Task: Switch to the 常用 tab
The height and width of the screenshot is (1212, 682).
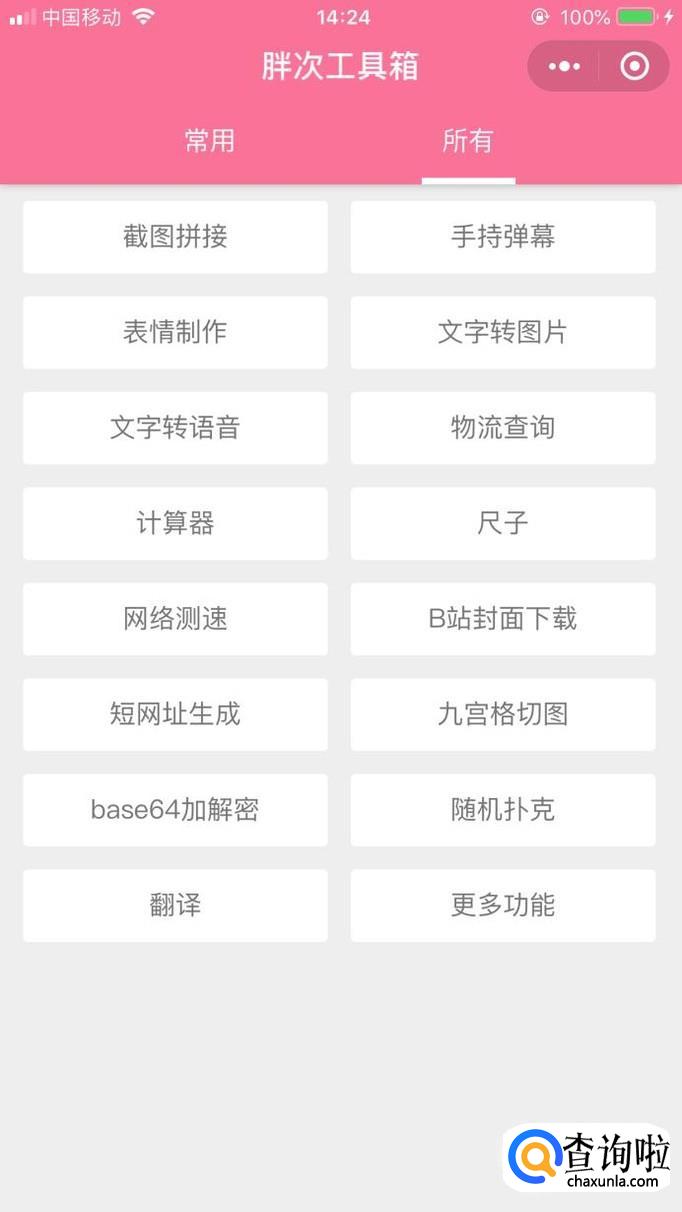Action: point(210,141)
